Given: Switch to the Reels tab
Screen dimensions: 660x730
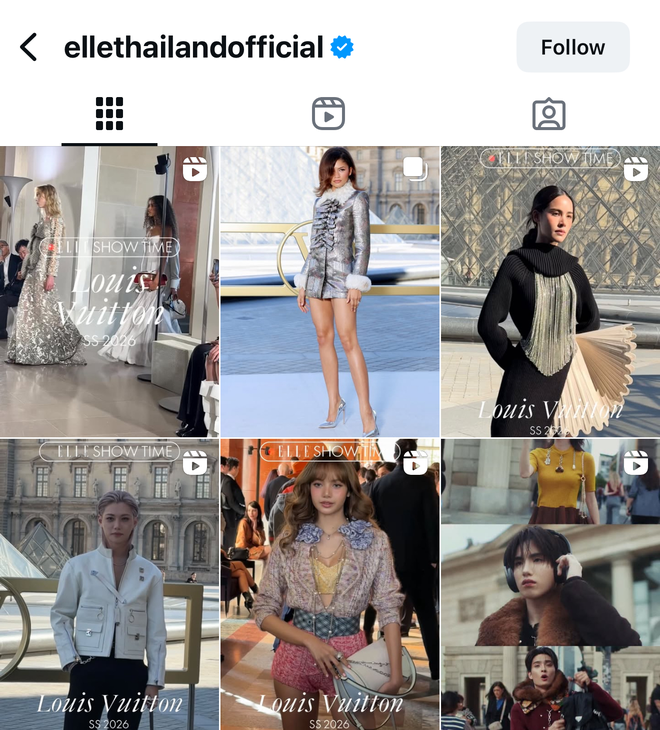Looking at the screenshot, I should (328, 114).
